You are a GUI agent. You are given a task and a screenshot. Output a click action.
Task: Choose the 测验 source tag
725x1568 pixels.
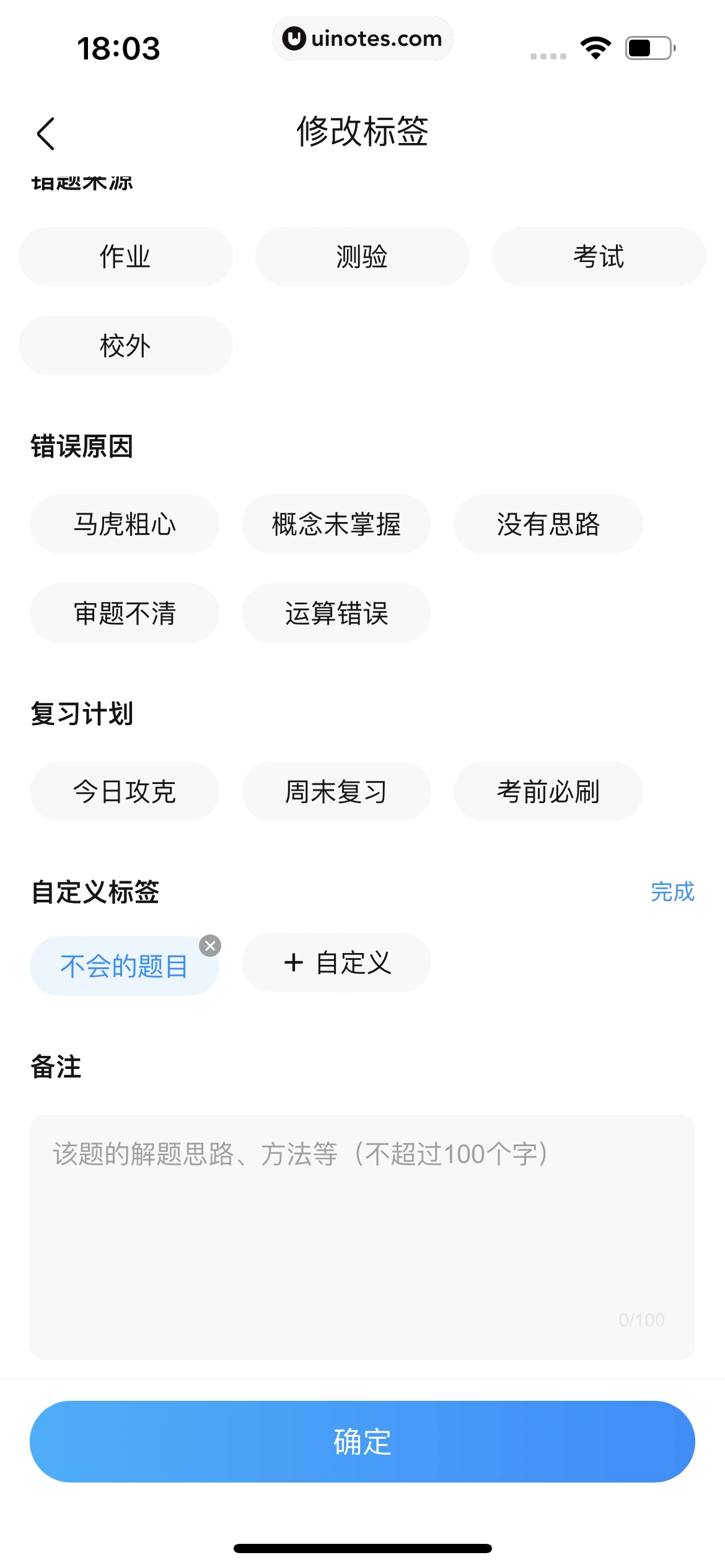click(362, 256)
